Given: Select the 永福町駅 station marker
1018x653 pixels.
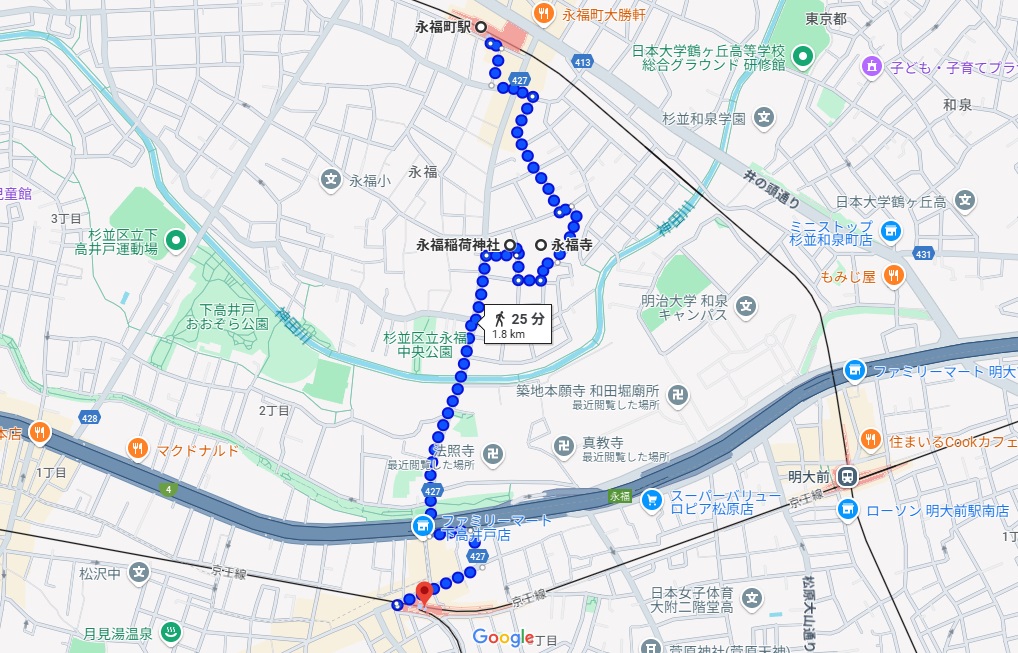Looking at the screenshot, I should tap(480, 27).
